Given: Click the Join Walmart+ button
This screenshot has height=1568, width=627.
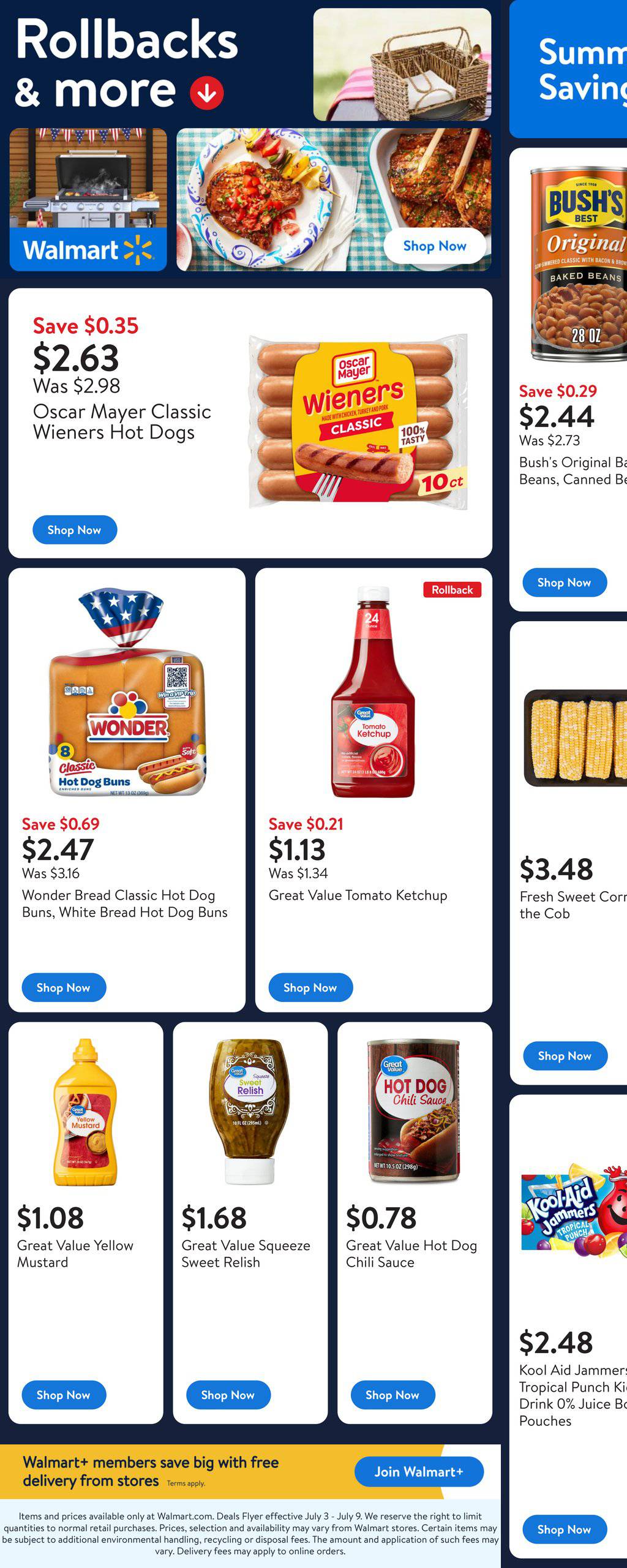Looking at the screenshot, I should tap(419, 1471).
